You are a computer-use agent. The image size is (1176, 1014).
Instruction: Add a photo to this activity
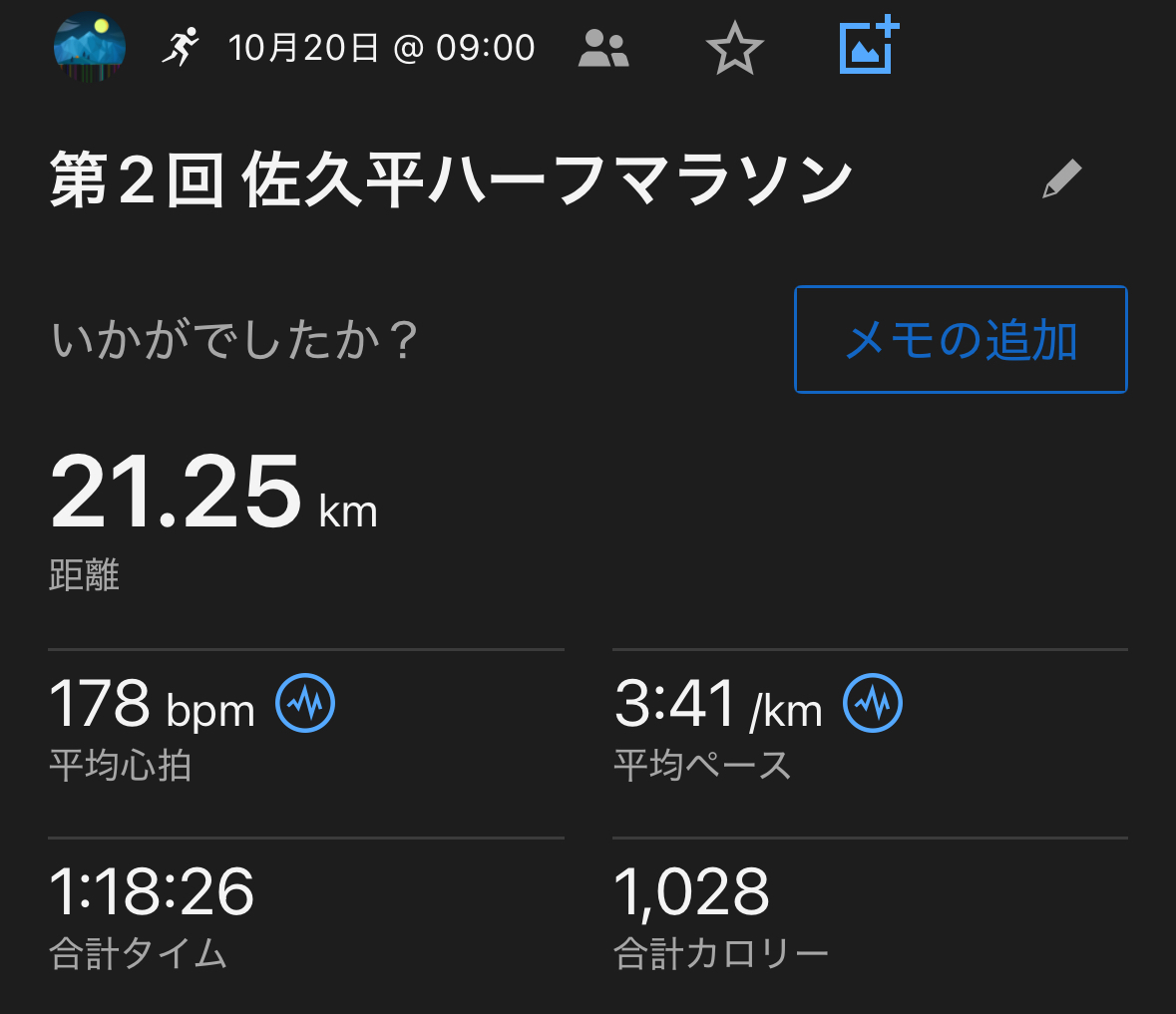click(x=869, y=46)
